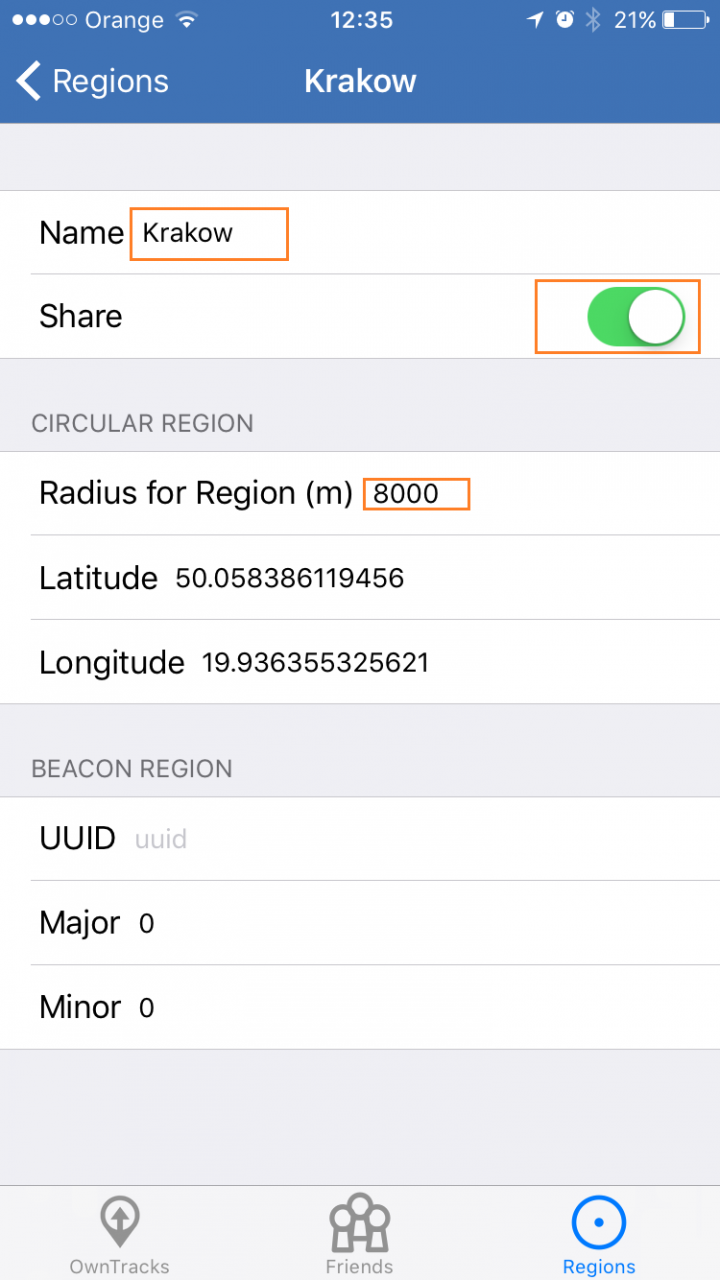Edit the Name field containing Krakow
This screenshot has width=720, height=1280.
208,234
